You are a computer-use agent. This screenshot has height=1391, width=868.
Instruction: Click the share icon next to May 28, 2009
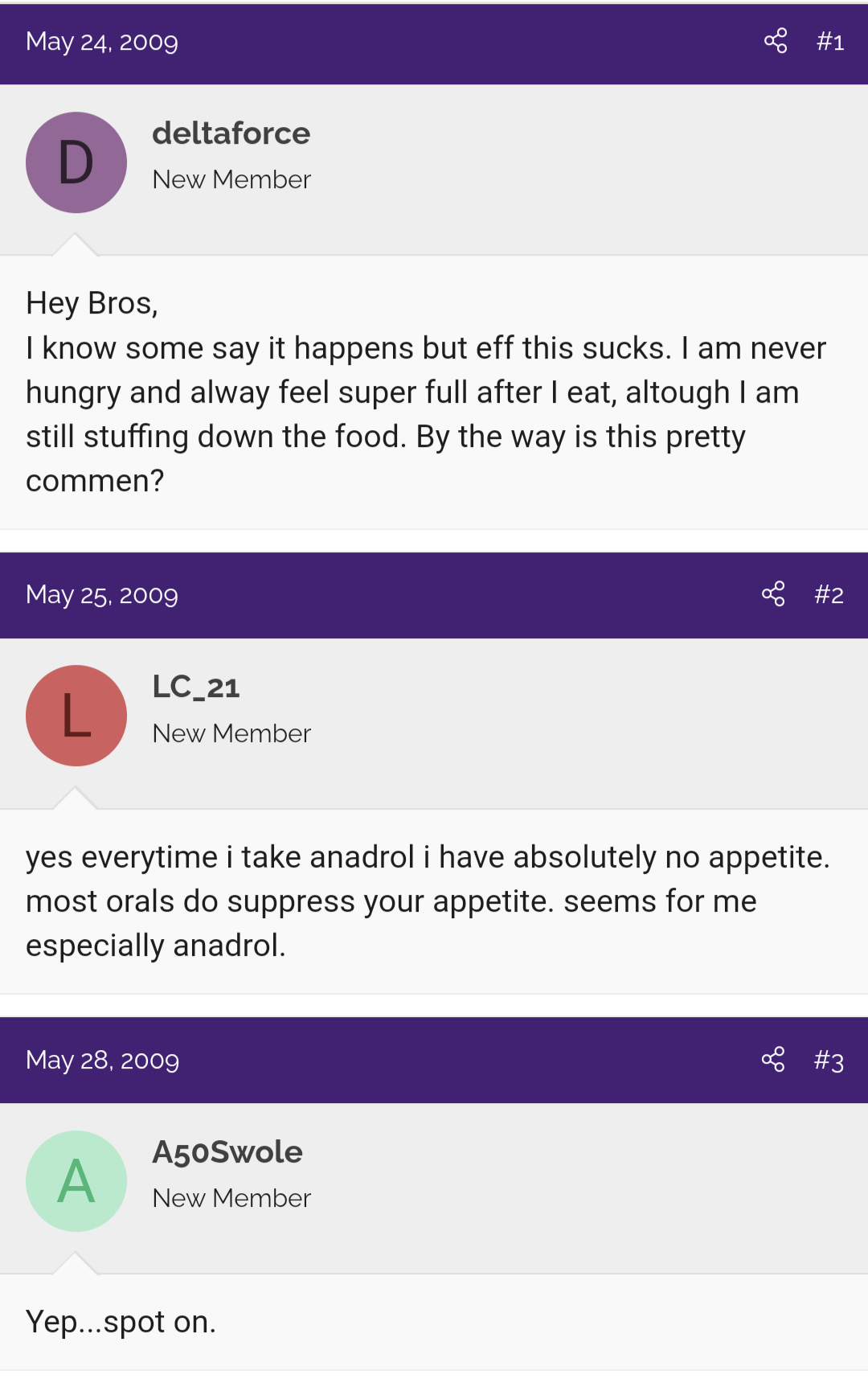pos(774,1060)
